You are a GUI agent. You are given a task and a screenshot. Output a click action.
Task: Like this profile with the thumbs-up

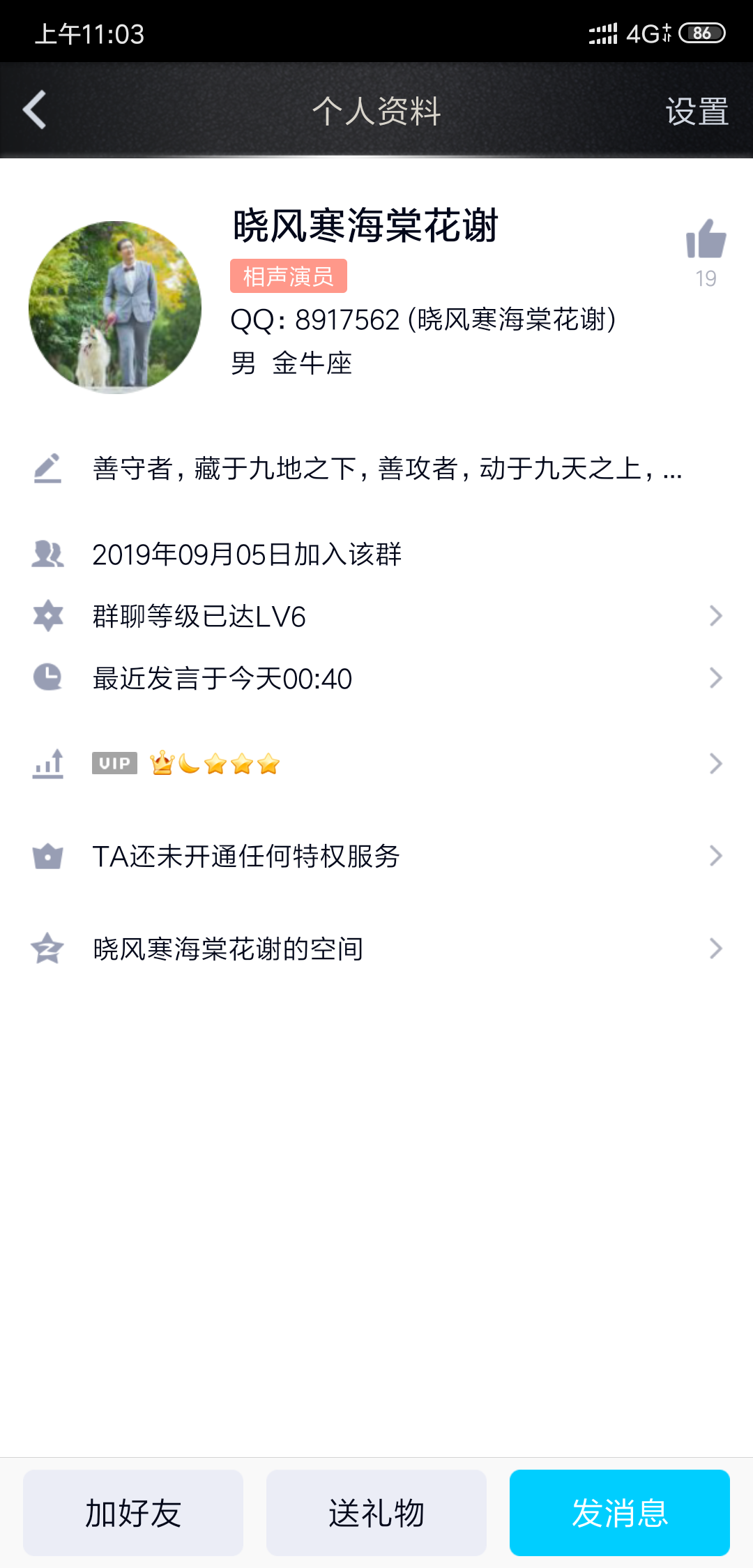coord(706,239)
